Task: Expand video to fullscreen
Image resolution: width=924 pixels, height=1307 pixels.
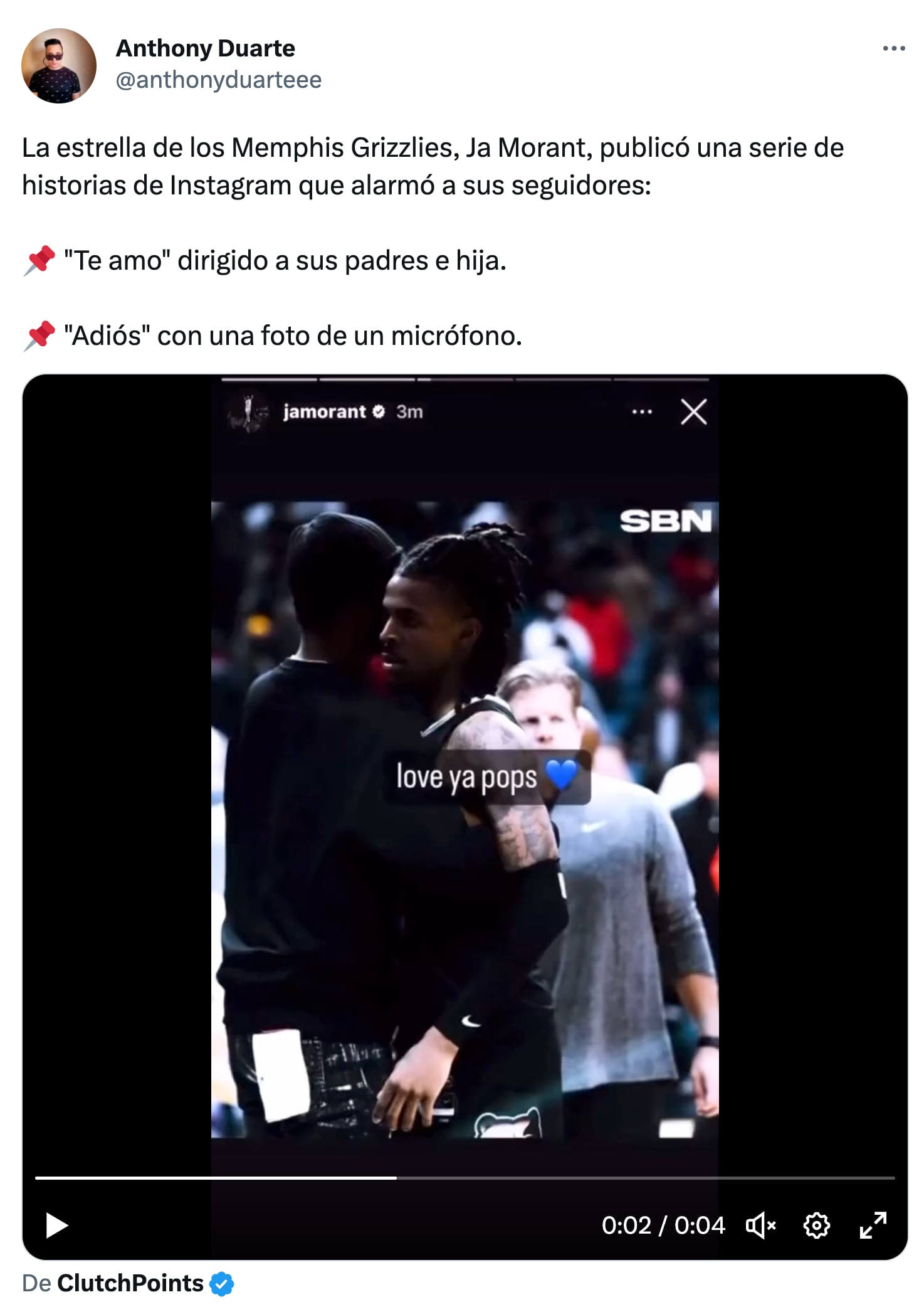Action: tap(873, 1225)
